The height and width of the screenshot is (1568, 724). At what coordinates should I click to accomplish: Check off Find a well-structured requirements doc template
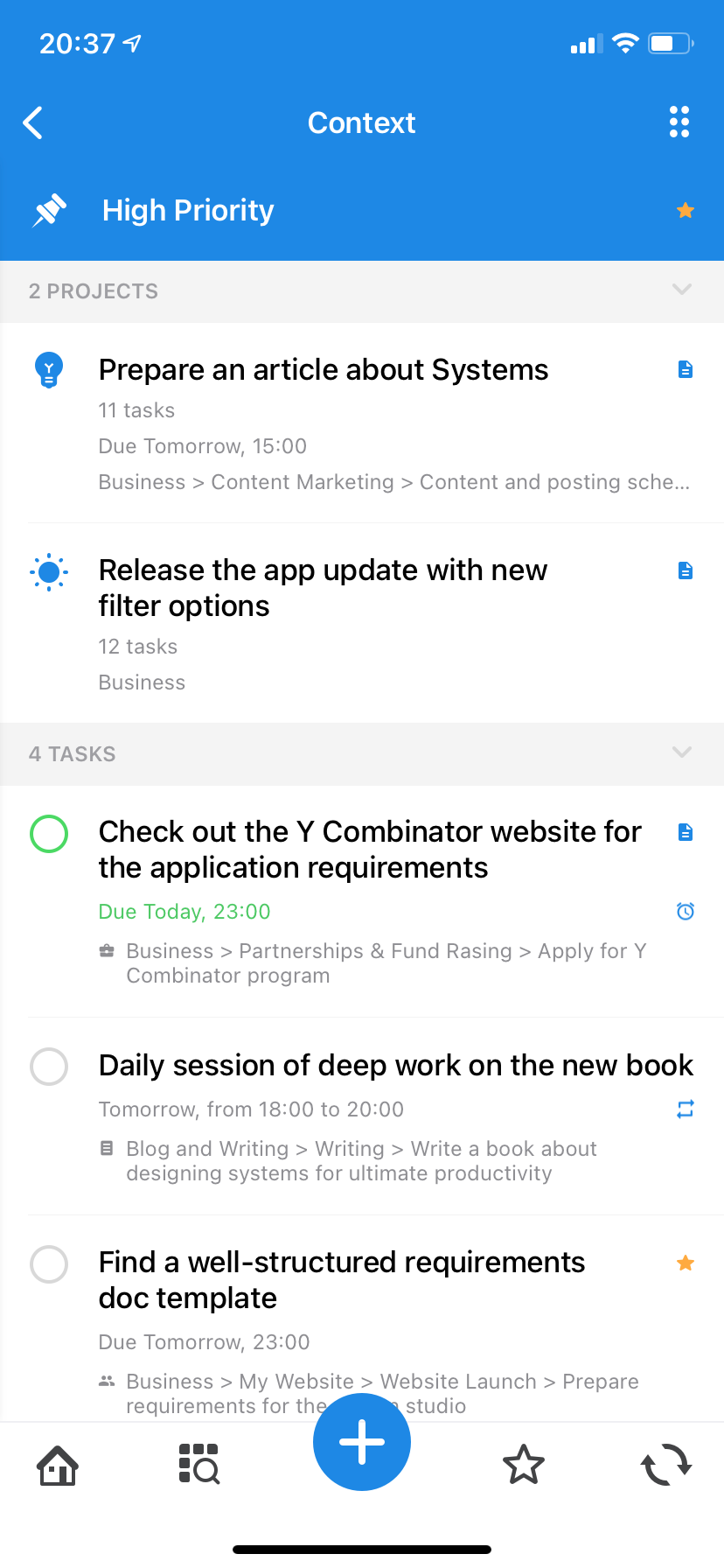tap(49, 1264)
